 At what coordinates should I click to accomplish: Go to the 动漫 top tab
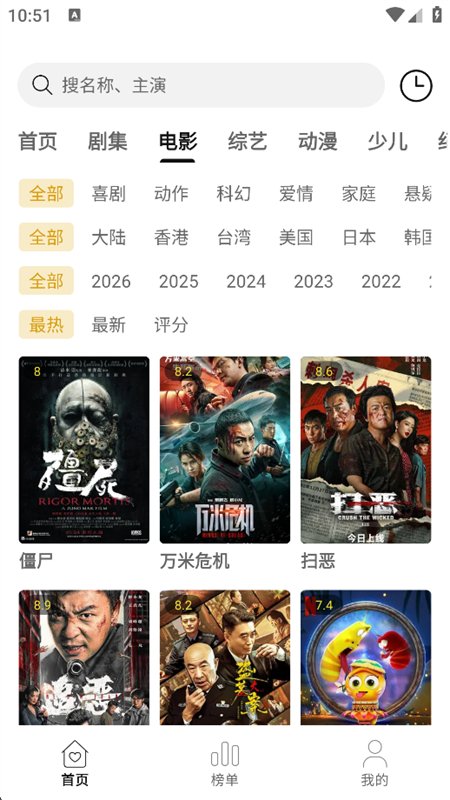[317, 141]
